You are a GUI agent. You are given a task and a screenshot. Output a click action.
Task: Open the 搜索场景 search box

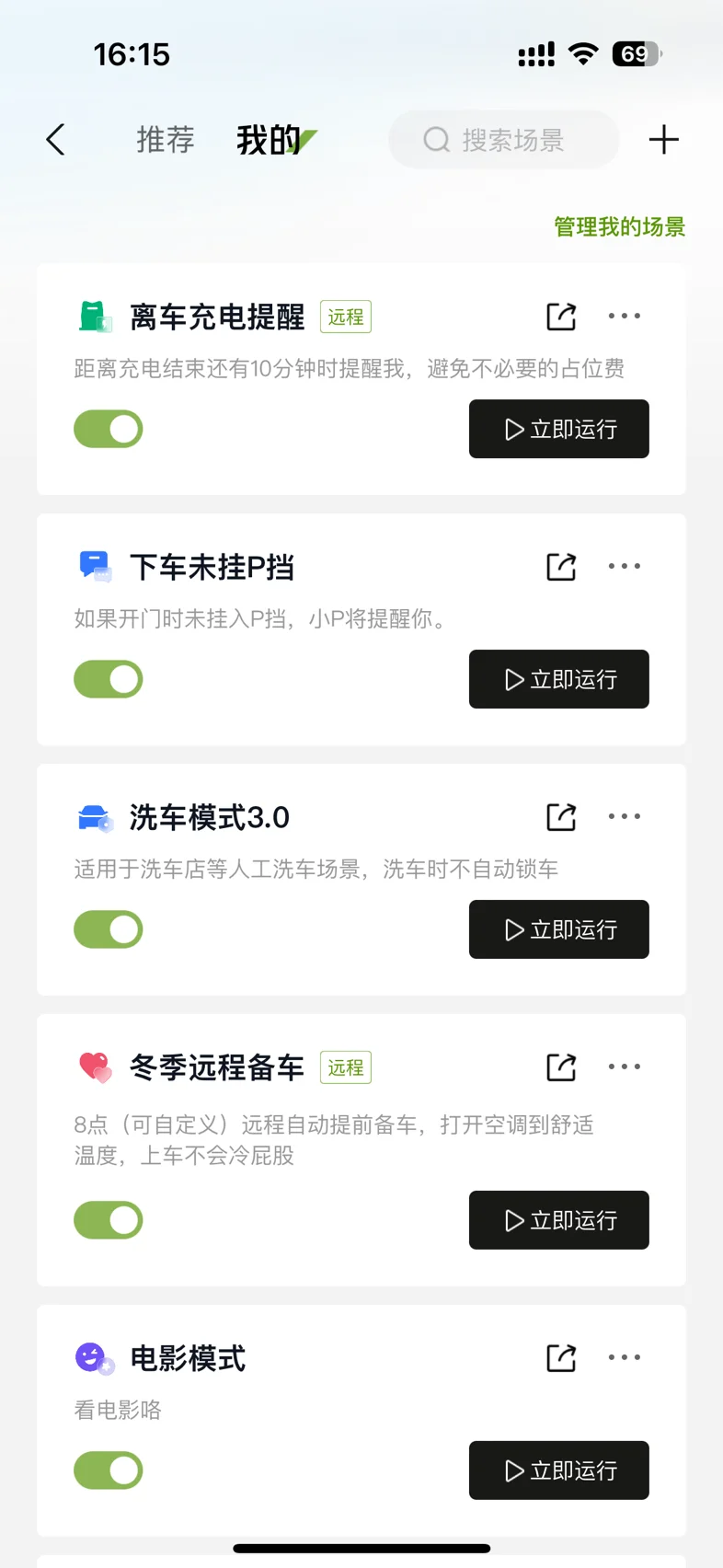tap(504, 140)
